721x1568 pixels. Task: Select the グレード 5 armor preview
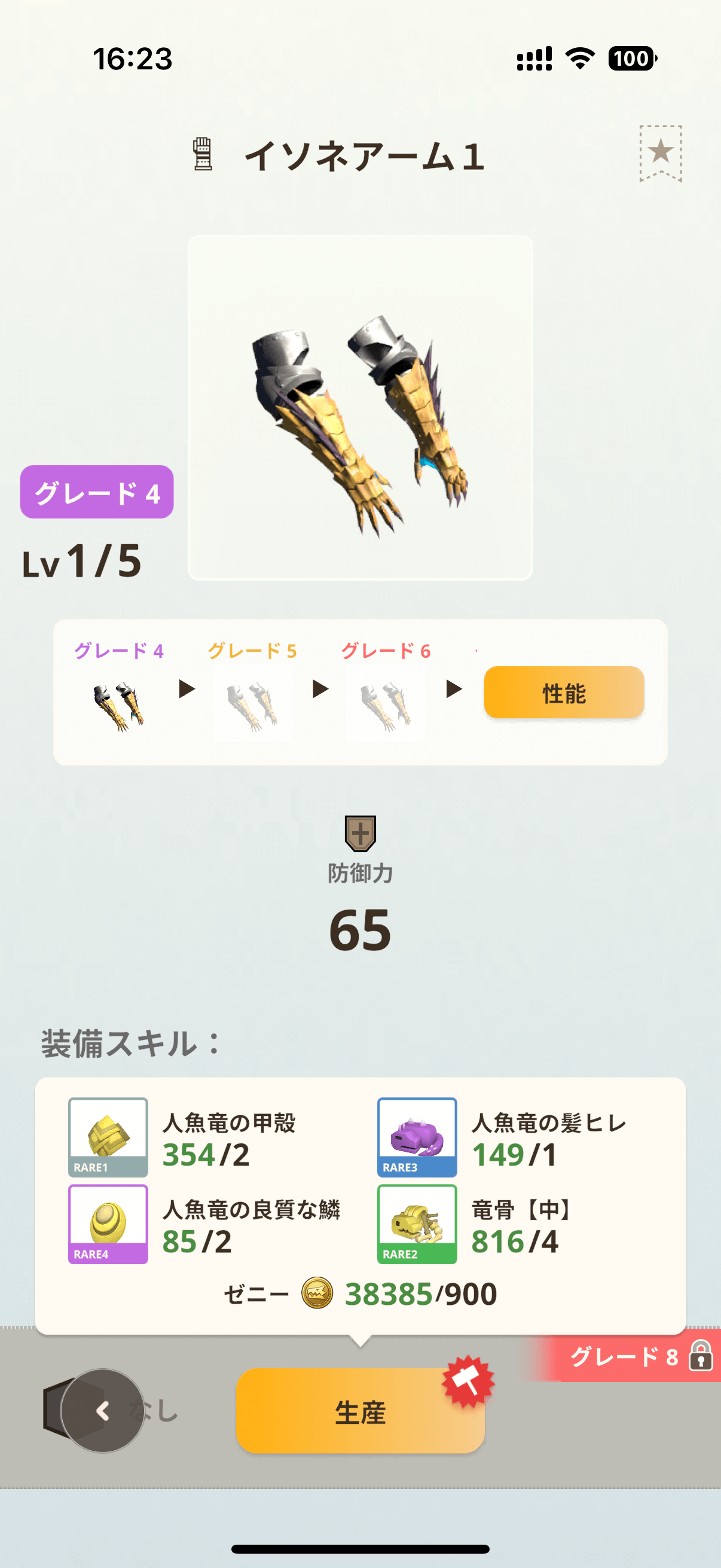click(252, 705)
